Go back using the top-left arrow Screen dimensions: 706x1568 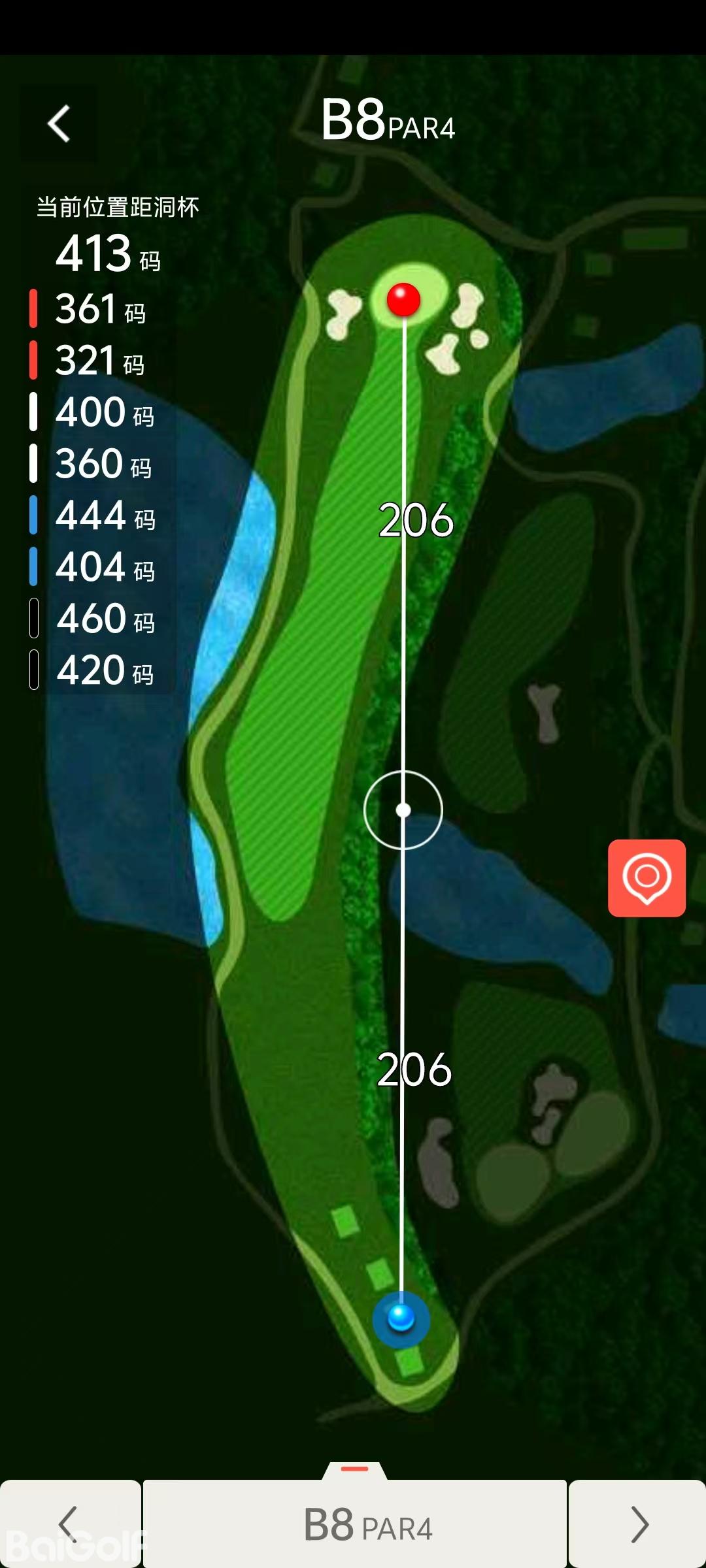click(59, 123)
